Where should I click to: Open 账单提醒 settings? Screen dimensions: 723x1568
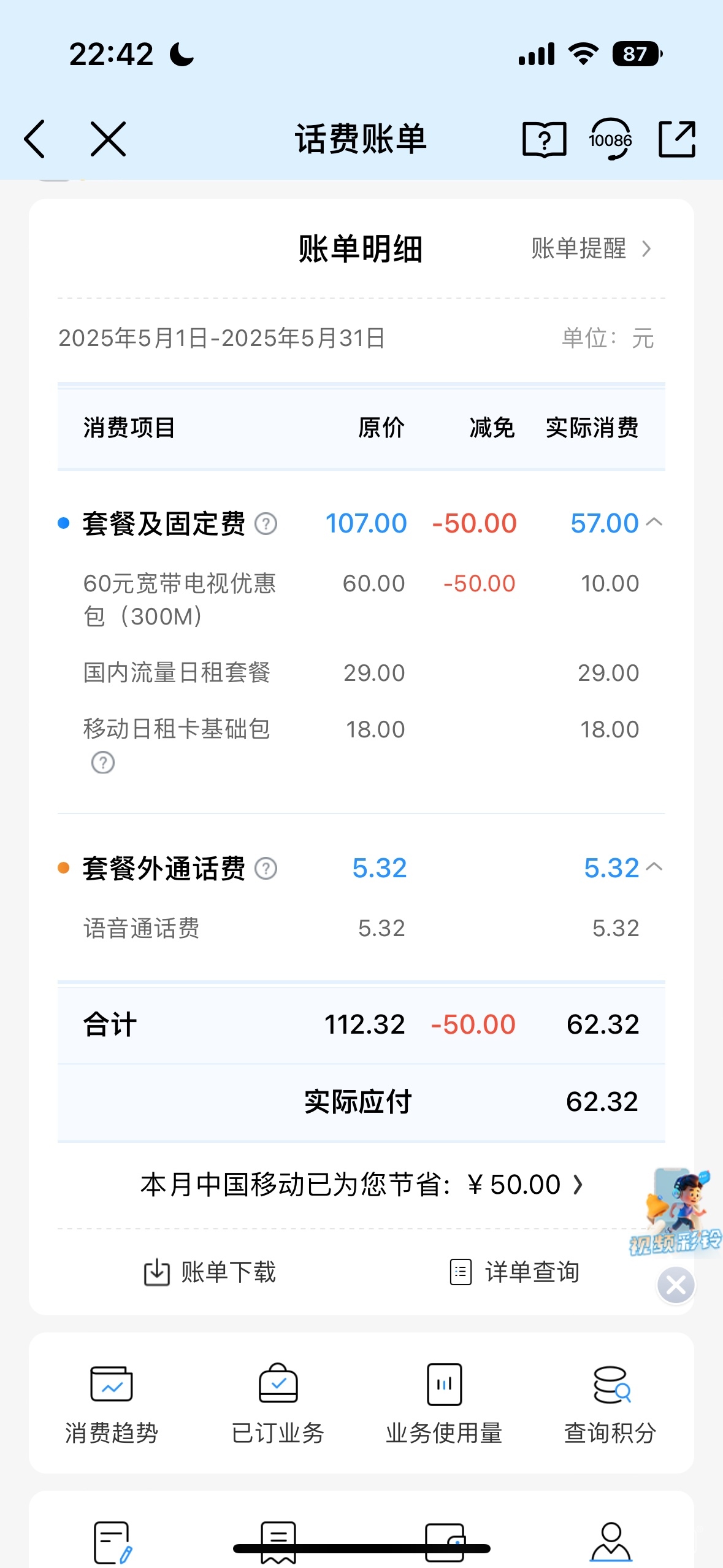[590, 248]
